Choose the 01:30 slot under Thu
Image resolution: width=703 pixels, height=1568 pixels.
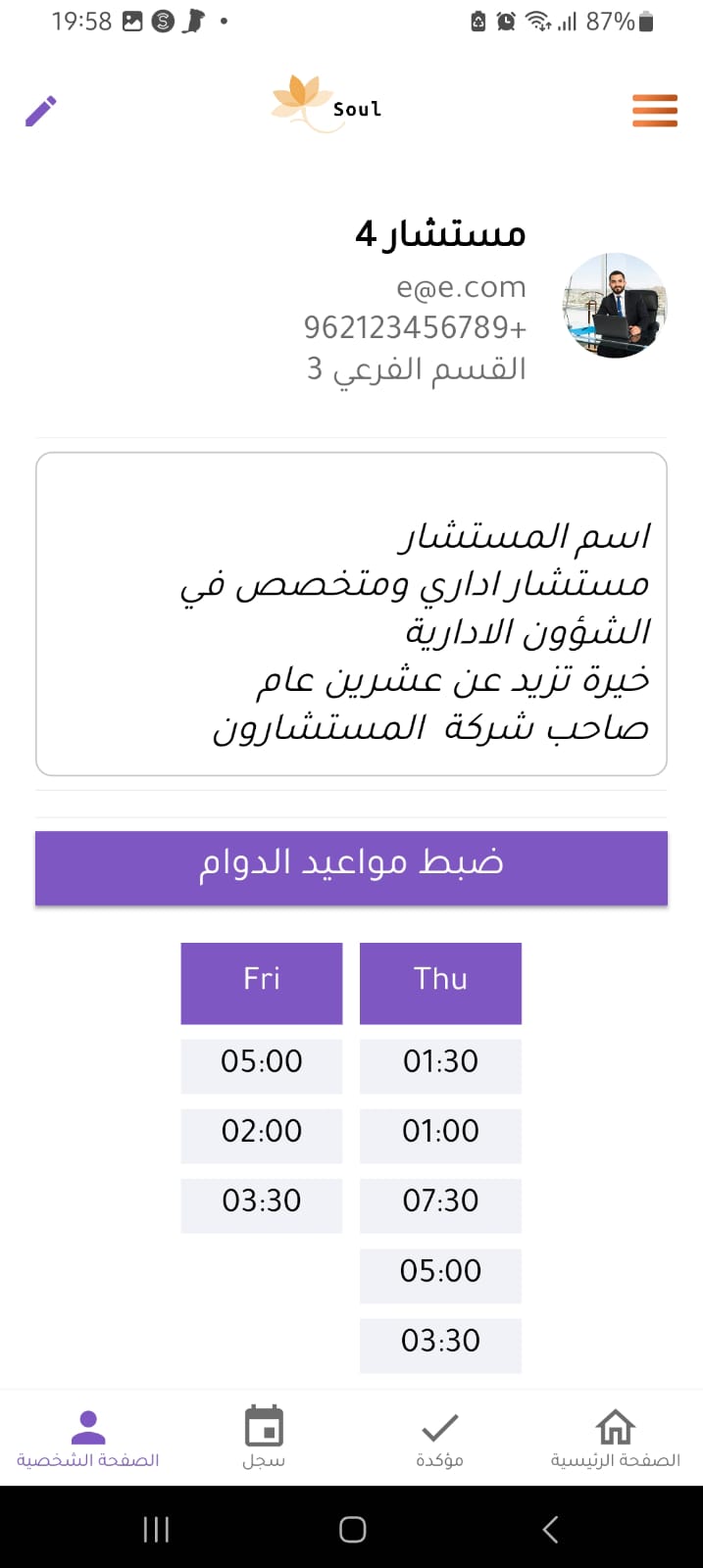point(440,1062)
